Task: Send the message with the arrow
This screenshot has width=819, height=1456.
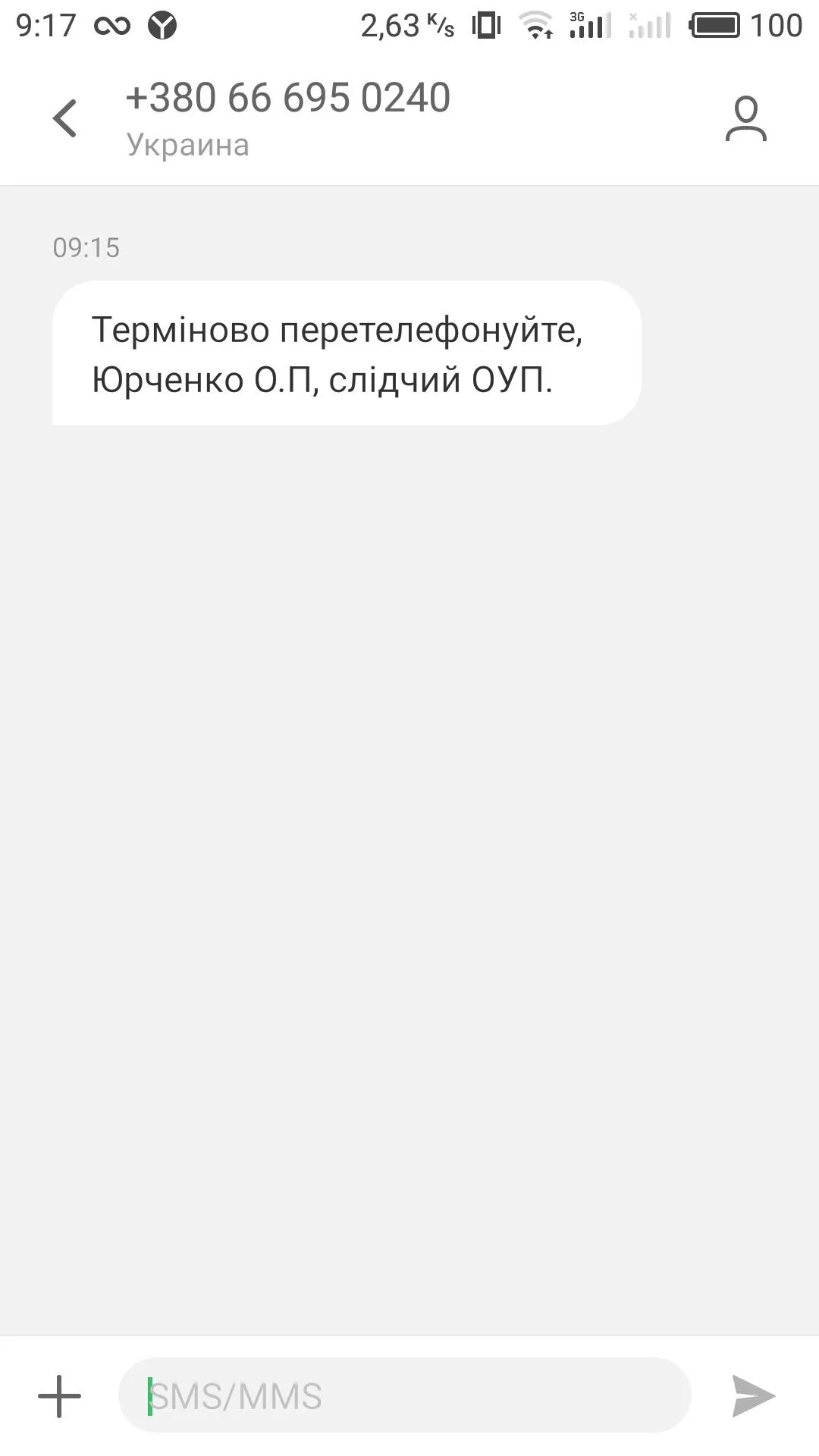Action: coord(752,1396)
